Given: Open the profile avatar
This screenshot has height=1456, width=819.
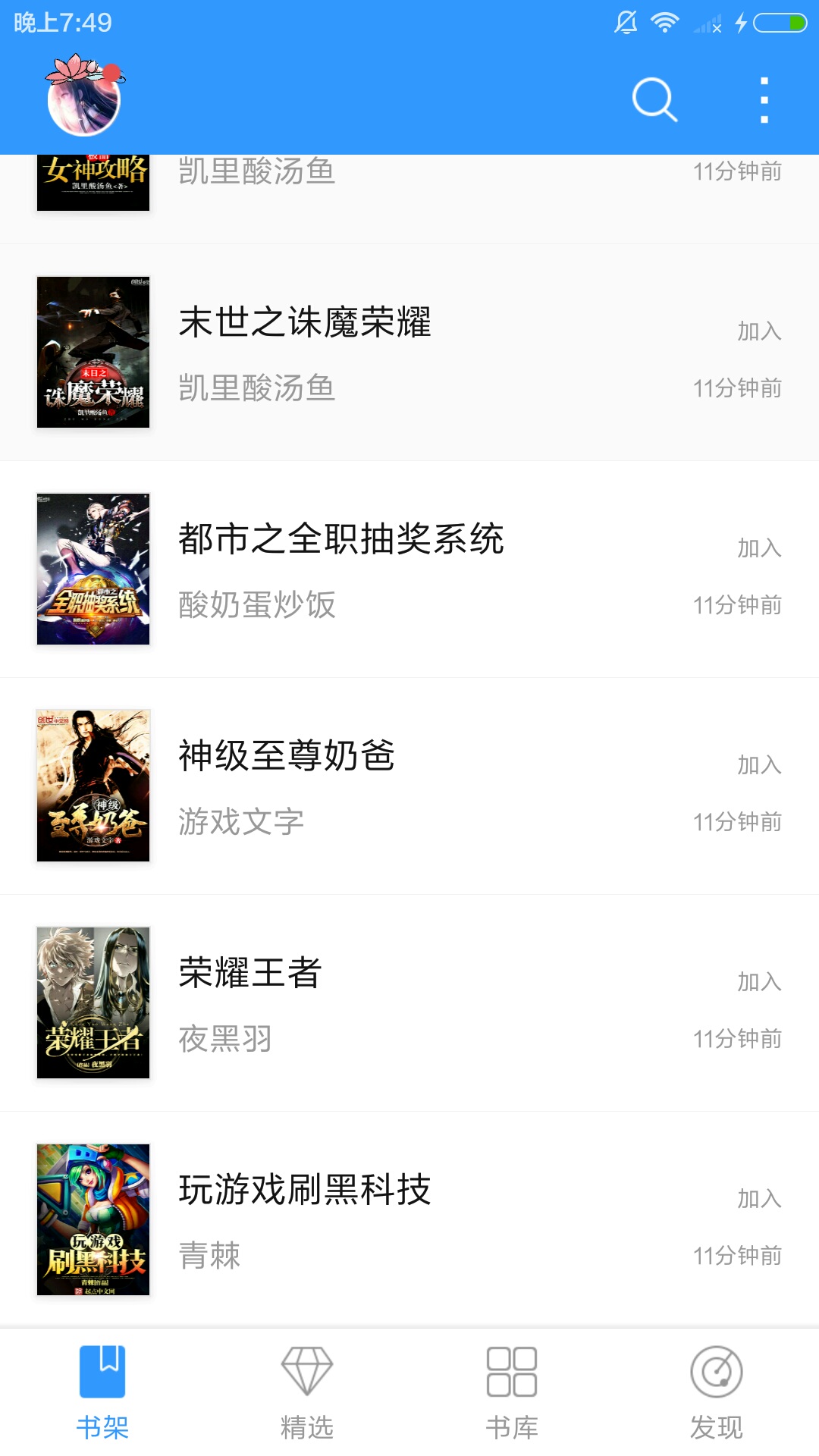Looking at the screenshot, I should [x=84, y=96].
